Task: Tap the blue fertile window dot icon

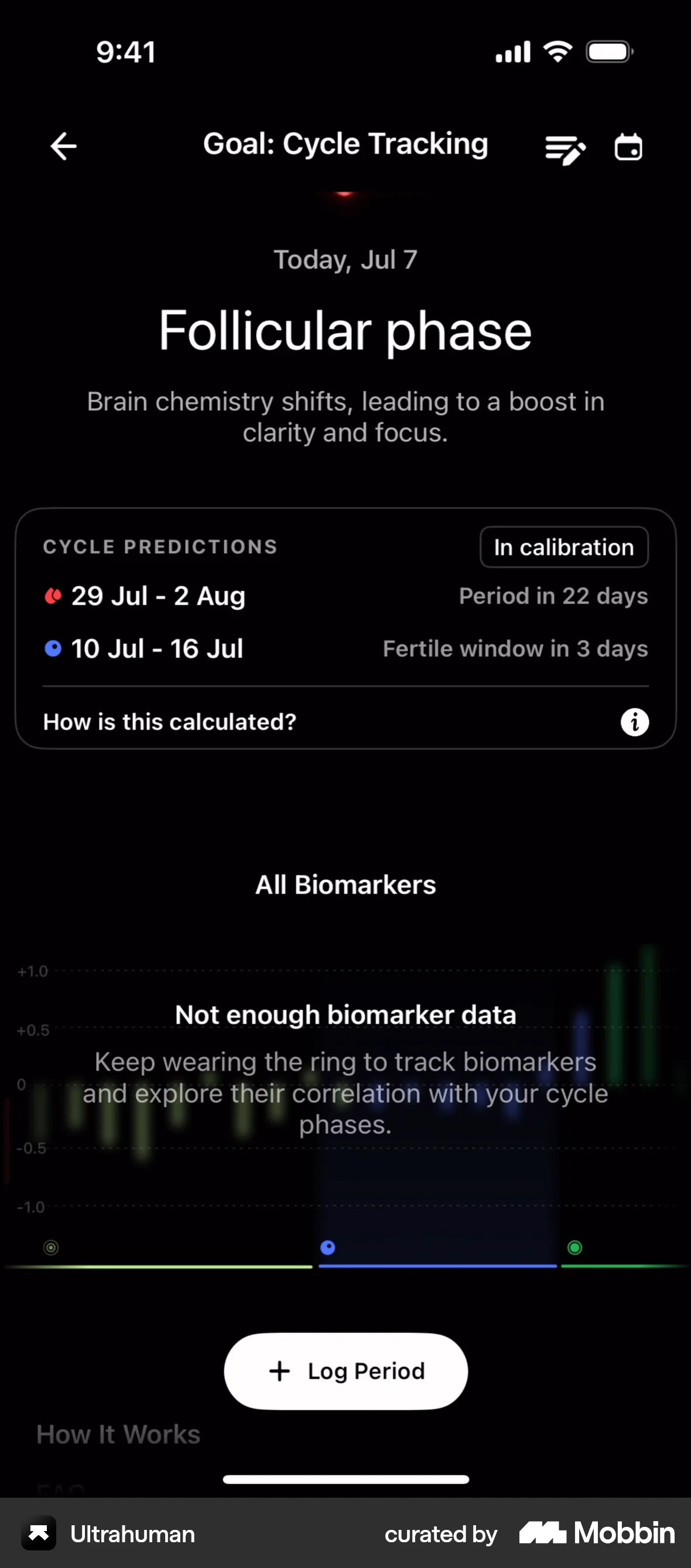Action: click(x=53, y=648)
